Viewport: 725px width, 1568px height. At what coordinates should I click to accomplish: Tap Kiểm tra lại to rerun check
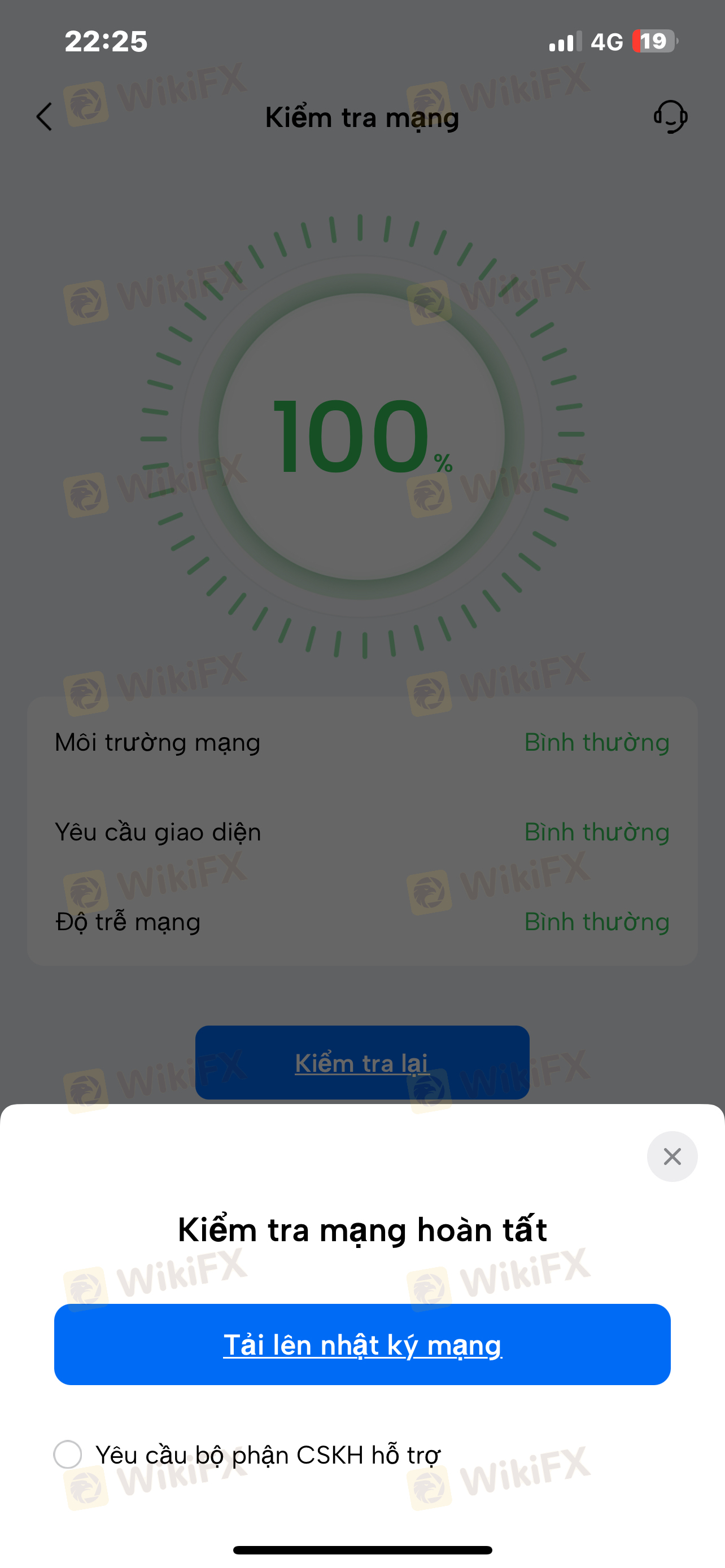pyautogui.click(x=362, y=1062)
